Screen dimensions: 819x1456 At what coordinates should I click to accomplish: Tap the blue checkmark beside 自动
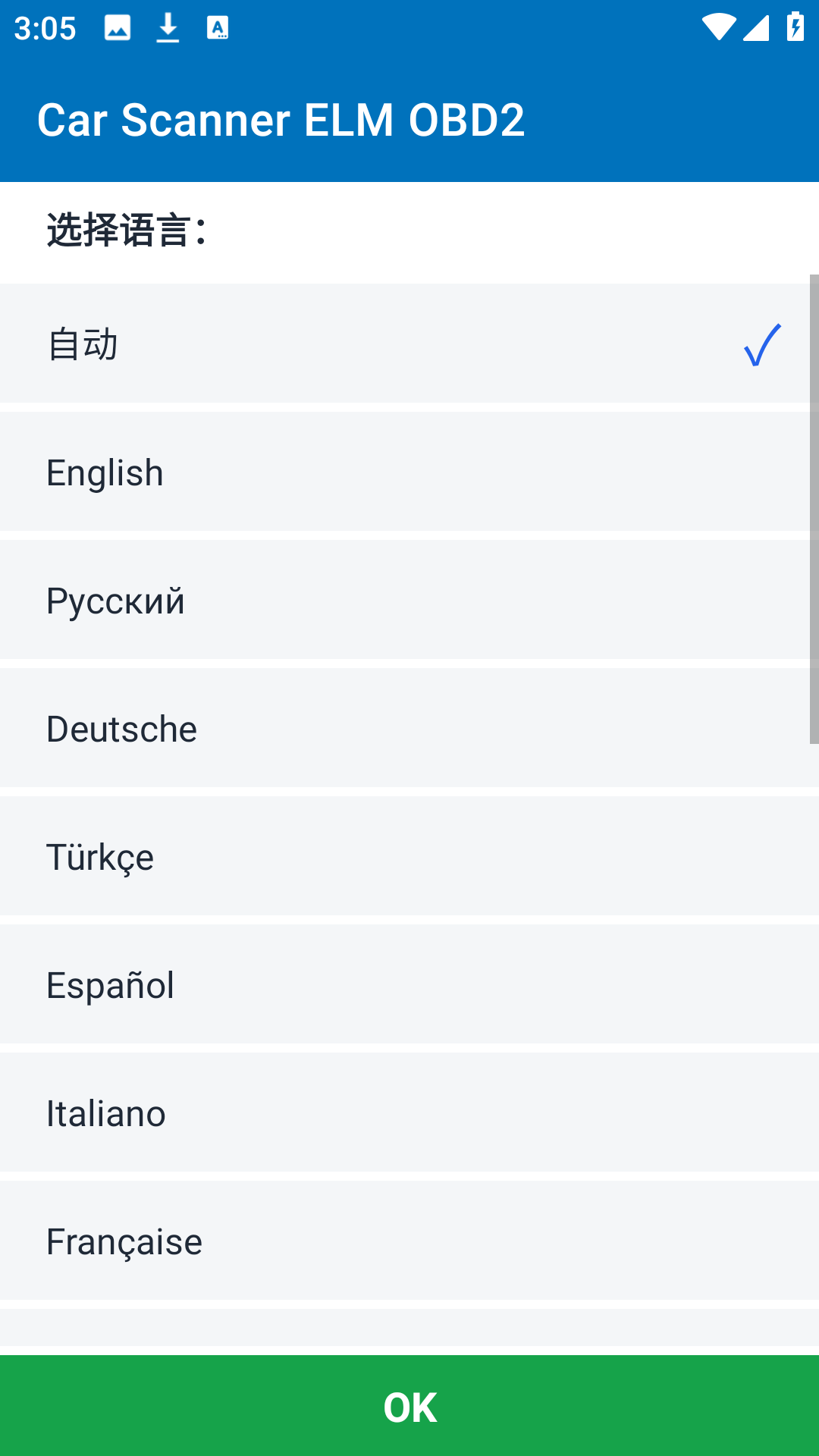coord(761,347)
